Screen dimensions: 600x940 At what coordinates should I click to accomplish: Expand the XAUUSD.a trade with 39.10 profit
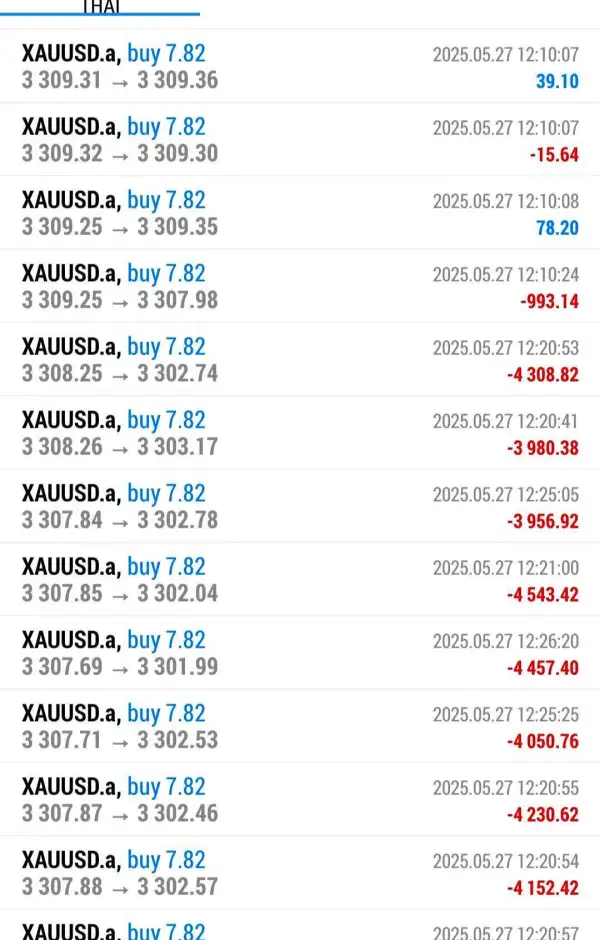tap(300, 66)
